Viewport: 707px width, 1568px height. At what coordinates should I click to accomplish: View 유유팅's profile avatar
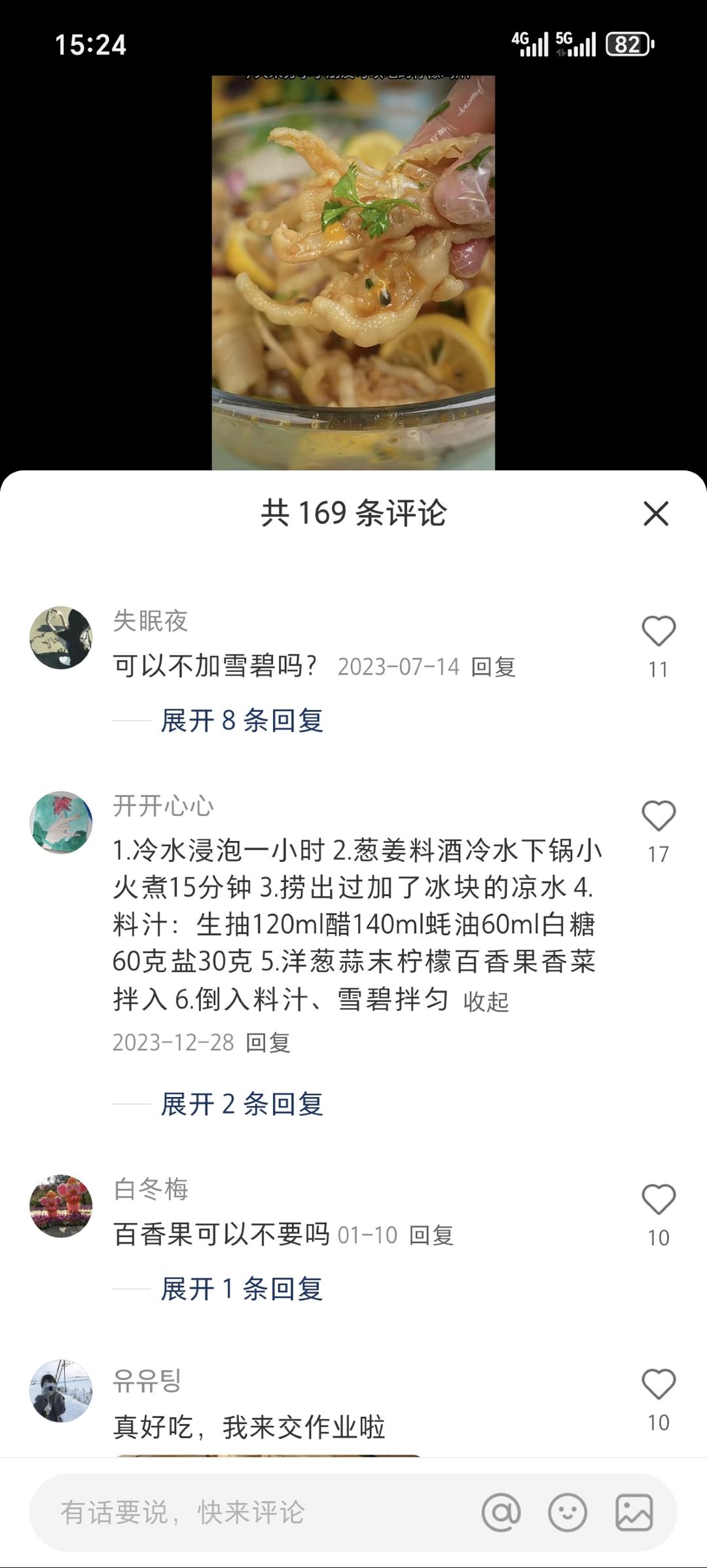pyautogui.click(x=61, y=1391)
